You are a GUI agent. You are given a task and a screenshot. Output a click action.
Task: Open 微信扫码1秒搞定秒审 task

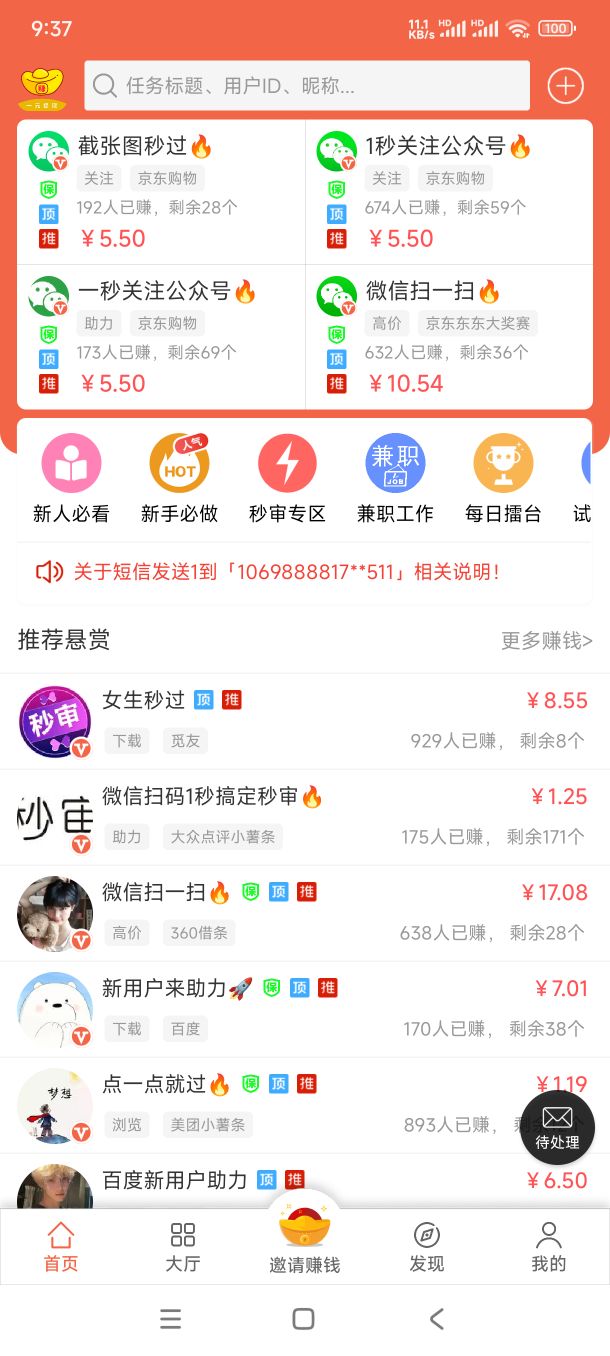click(305, 818)
